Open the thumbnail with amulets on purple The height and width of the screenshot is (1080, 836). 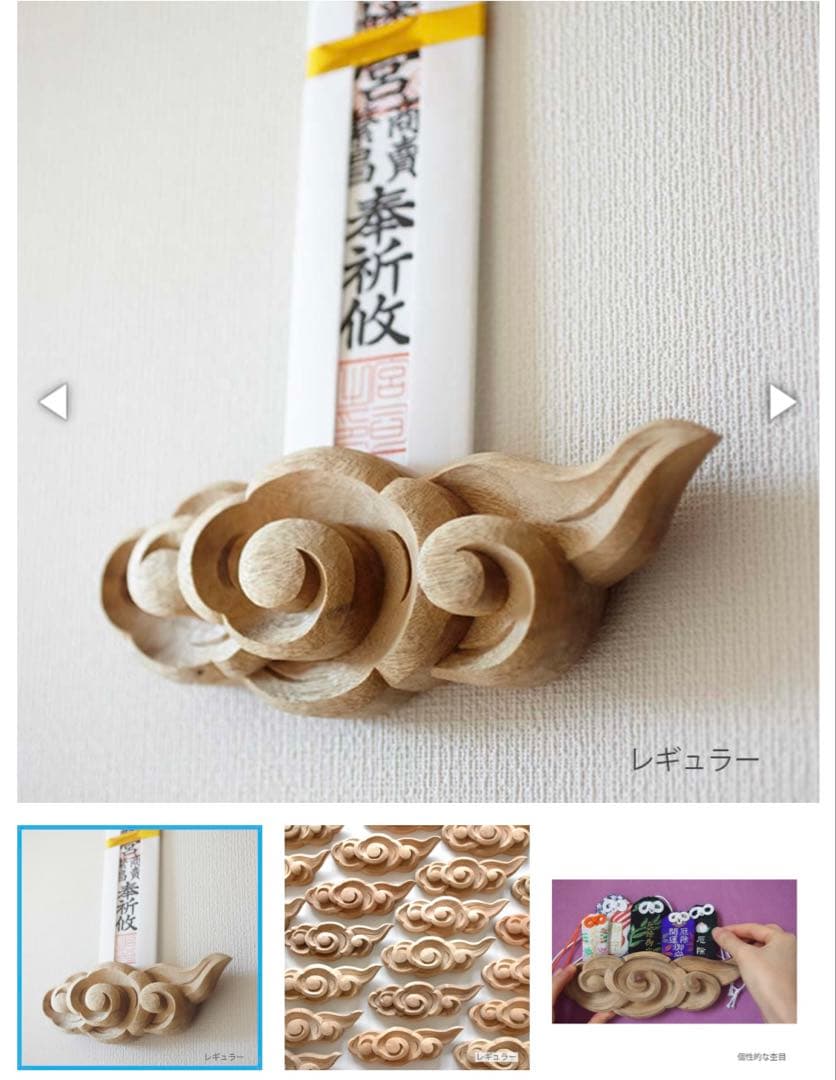point(674,950)
